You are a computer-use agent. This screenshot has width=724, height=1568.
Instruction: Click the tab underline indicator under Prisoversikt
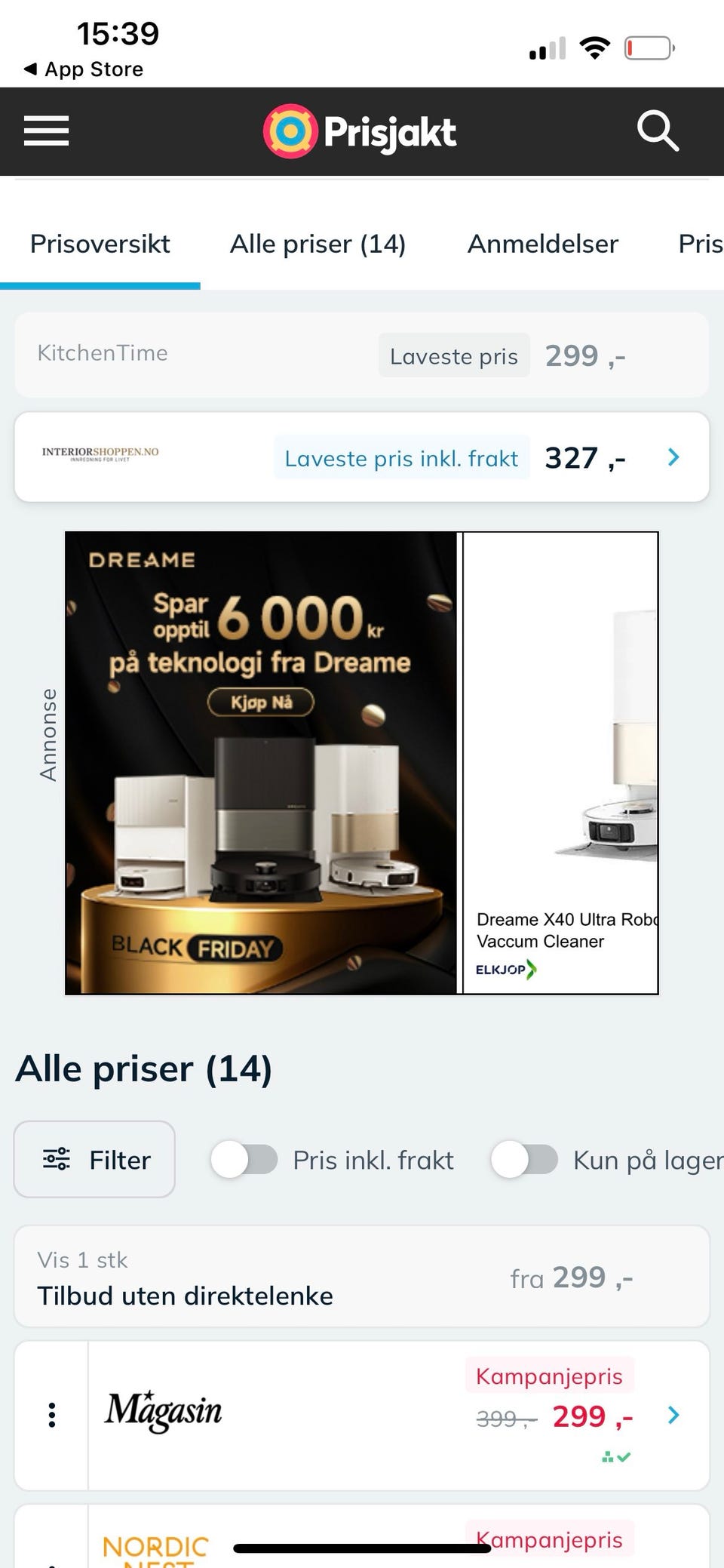[100, 284]
